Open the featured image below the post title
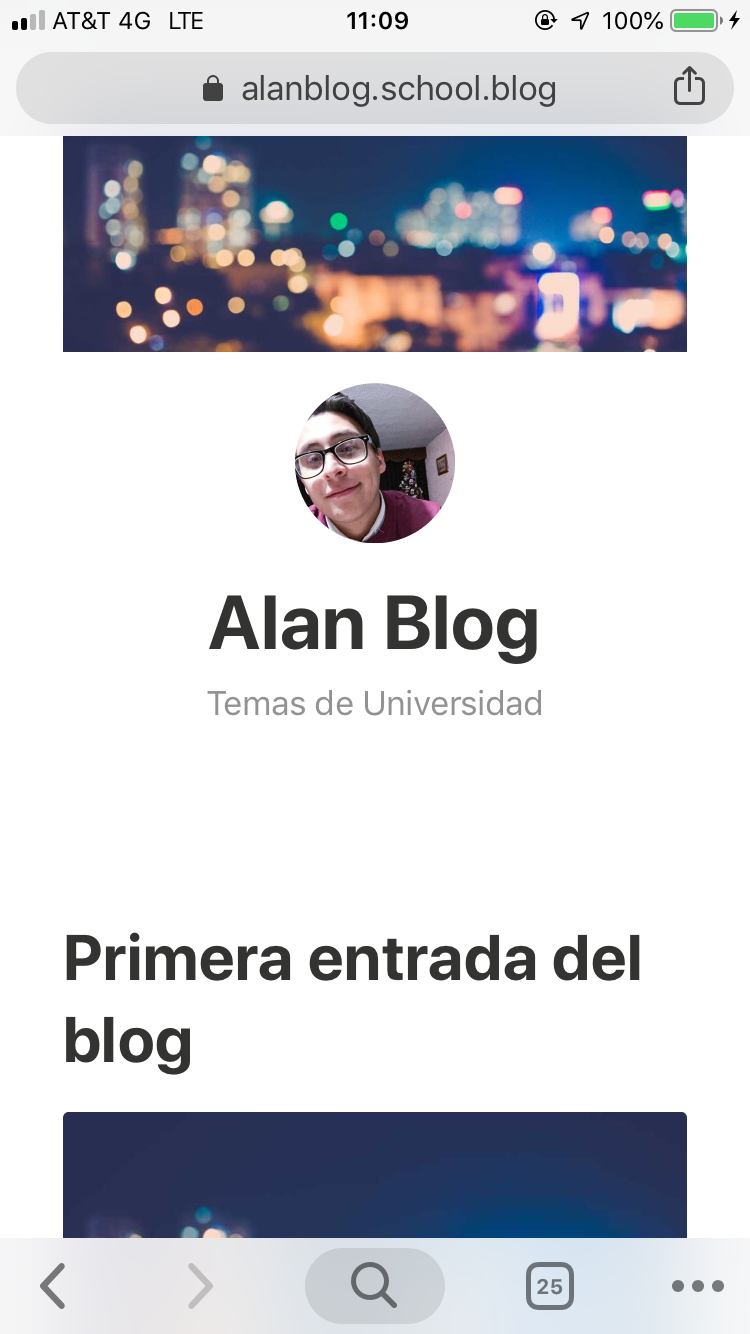 pyautogui.click(x=375, y=1175)
